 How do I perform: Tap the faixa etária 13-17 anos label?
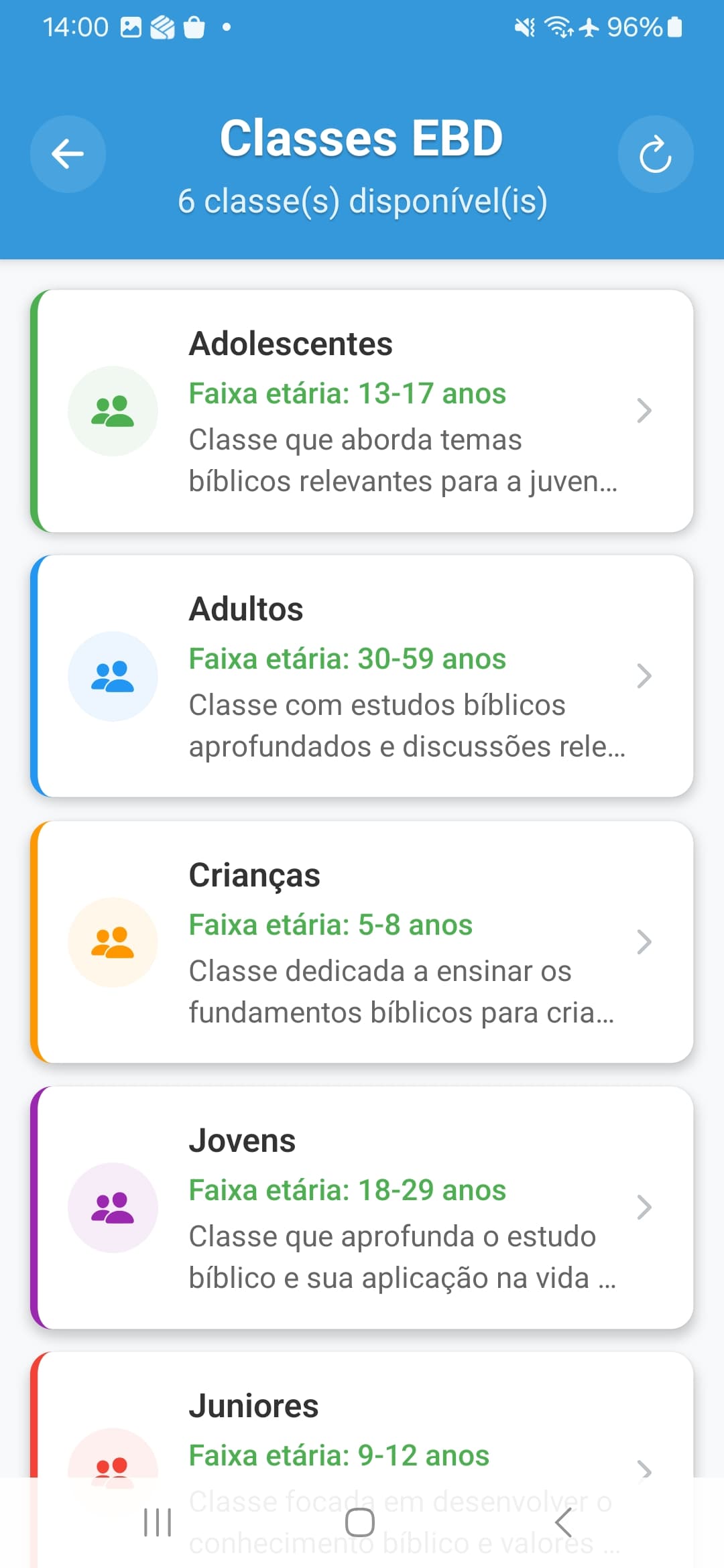[x=347, y=393]
